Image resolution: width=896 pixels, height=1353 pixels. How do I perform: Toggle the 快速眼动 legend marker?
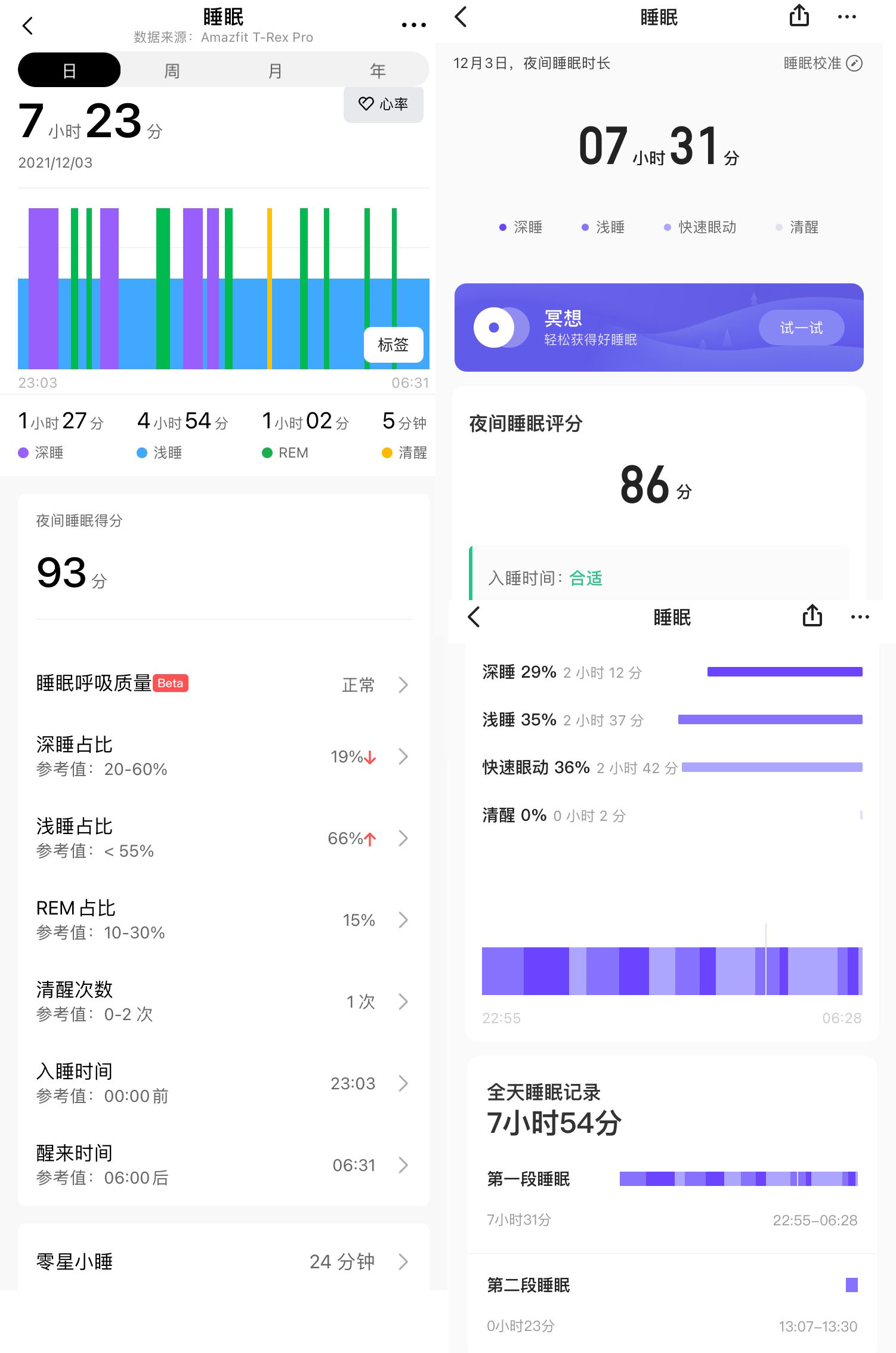pyautogui.click(x=667, y=227)
